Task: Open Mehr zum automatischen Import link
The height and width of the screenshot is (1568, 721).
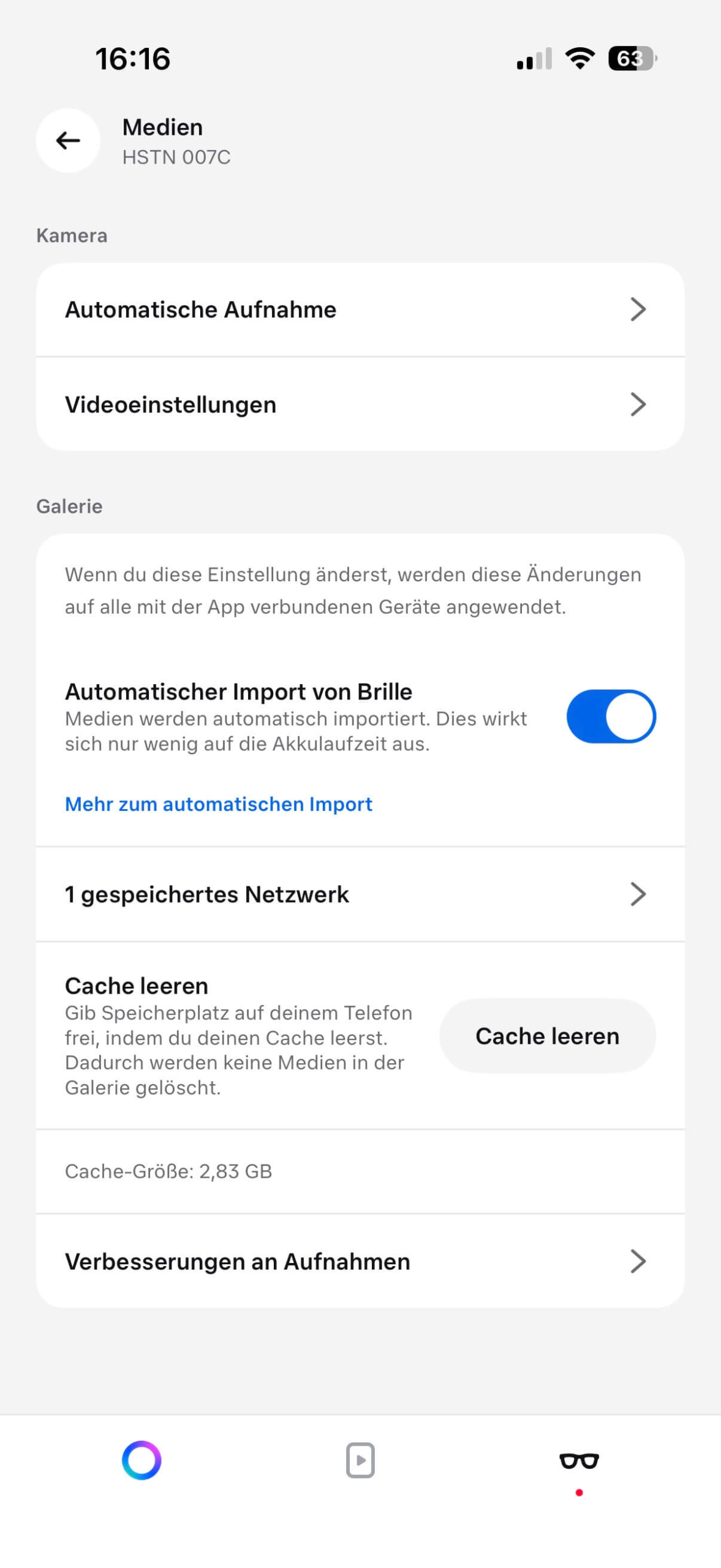Action: click(218, 804)
